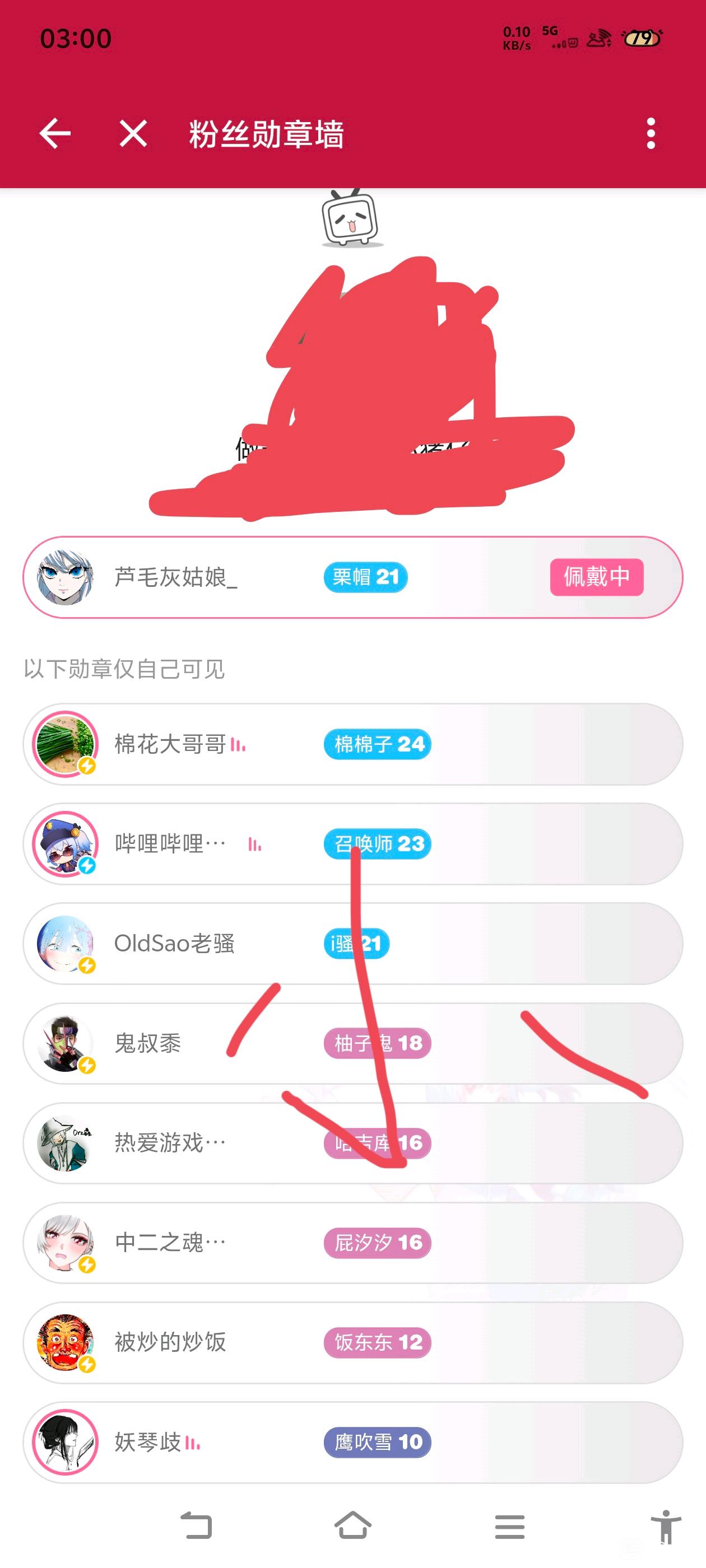The image size is (706, 1568).
Task: Open the recent apps menu button
Action: click(509, 1526)
